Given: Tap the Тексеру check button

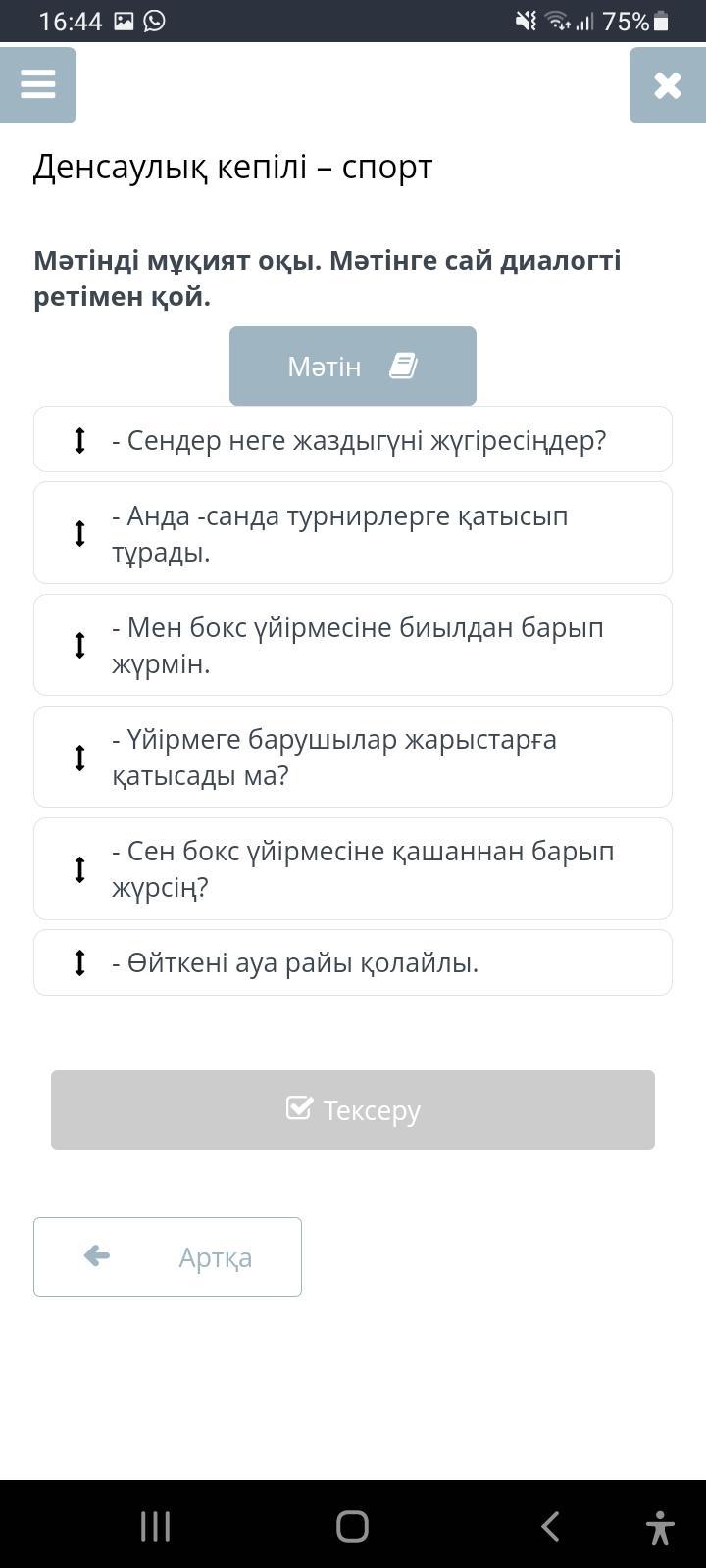Looking at the screenshot, I should click(x=353, y=1109).
